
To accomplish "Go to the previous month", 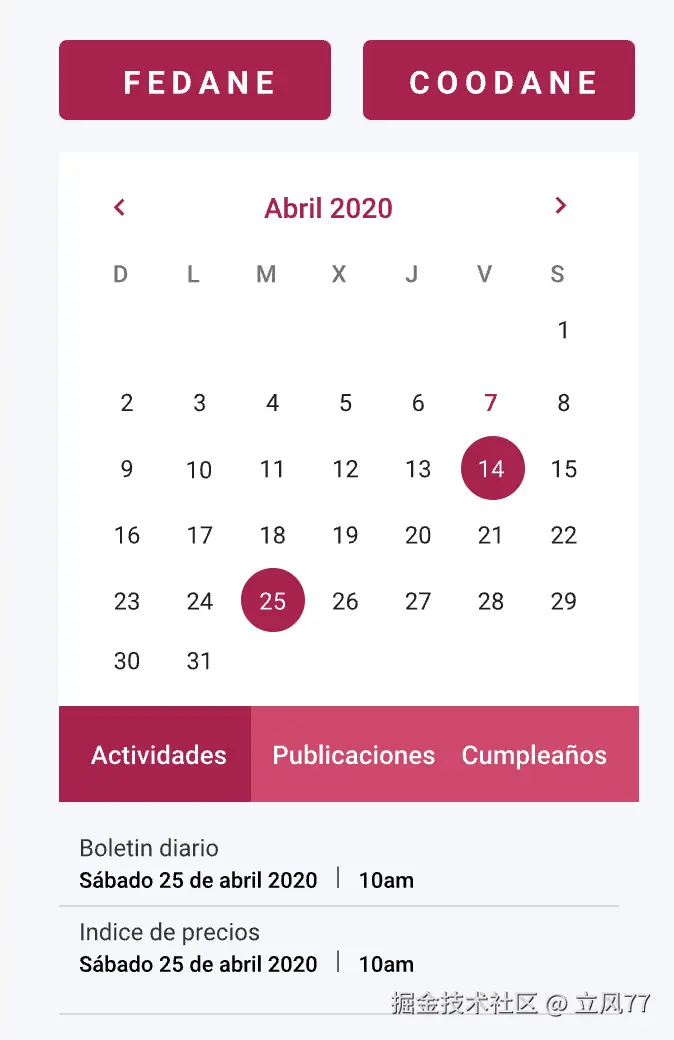I will click(x=120, y=208).
